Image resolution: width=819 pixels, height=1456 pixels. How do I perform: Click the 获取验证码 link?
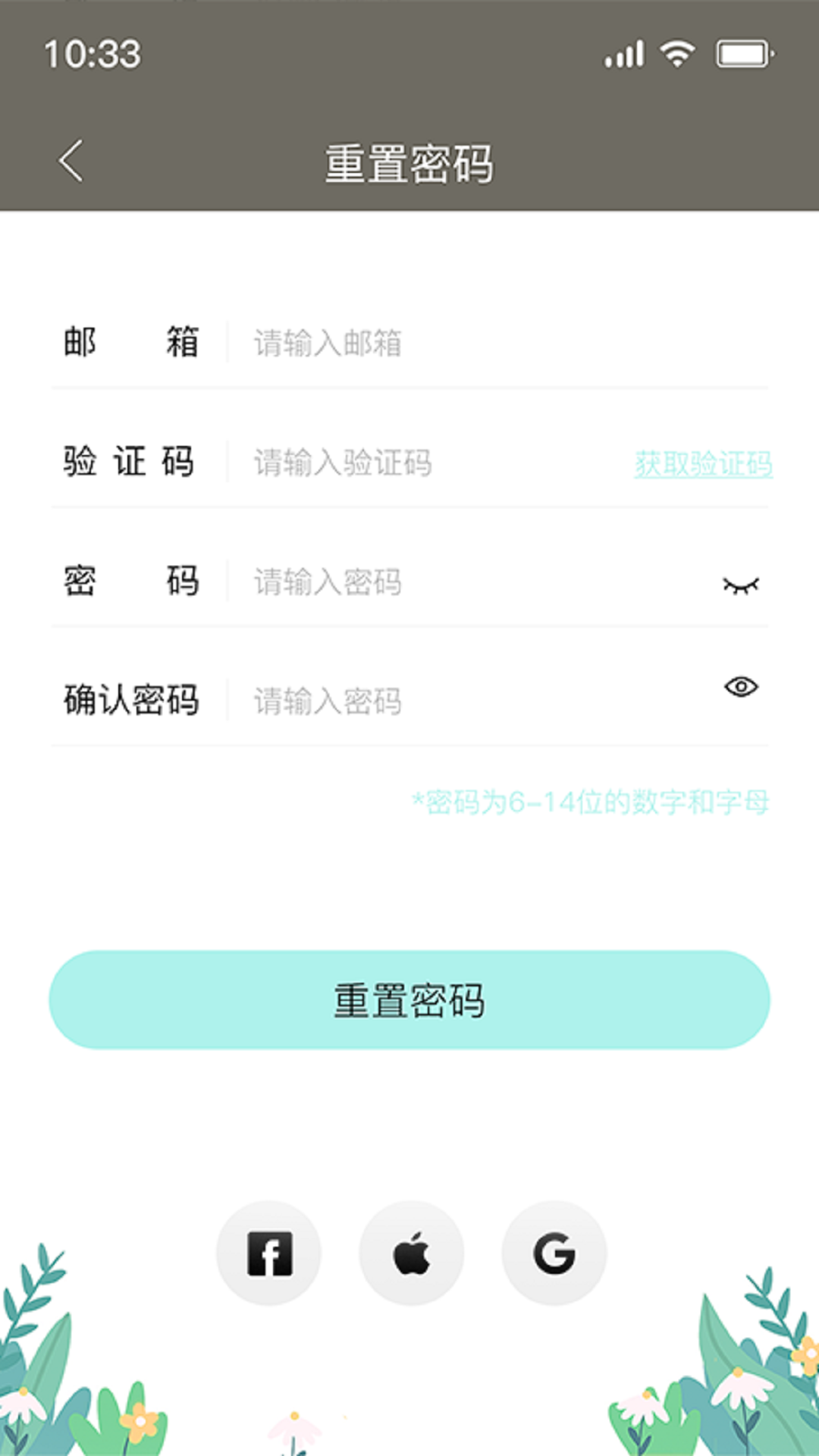704,464
